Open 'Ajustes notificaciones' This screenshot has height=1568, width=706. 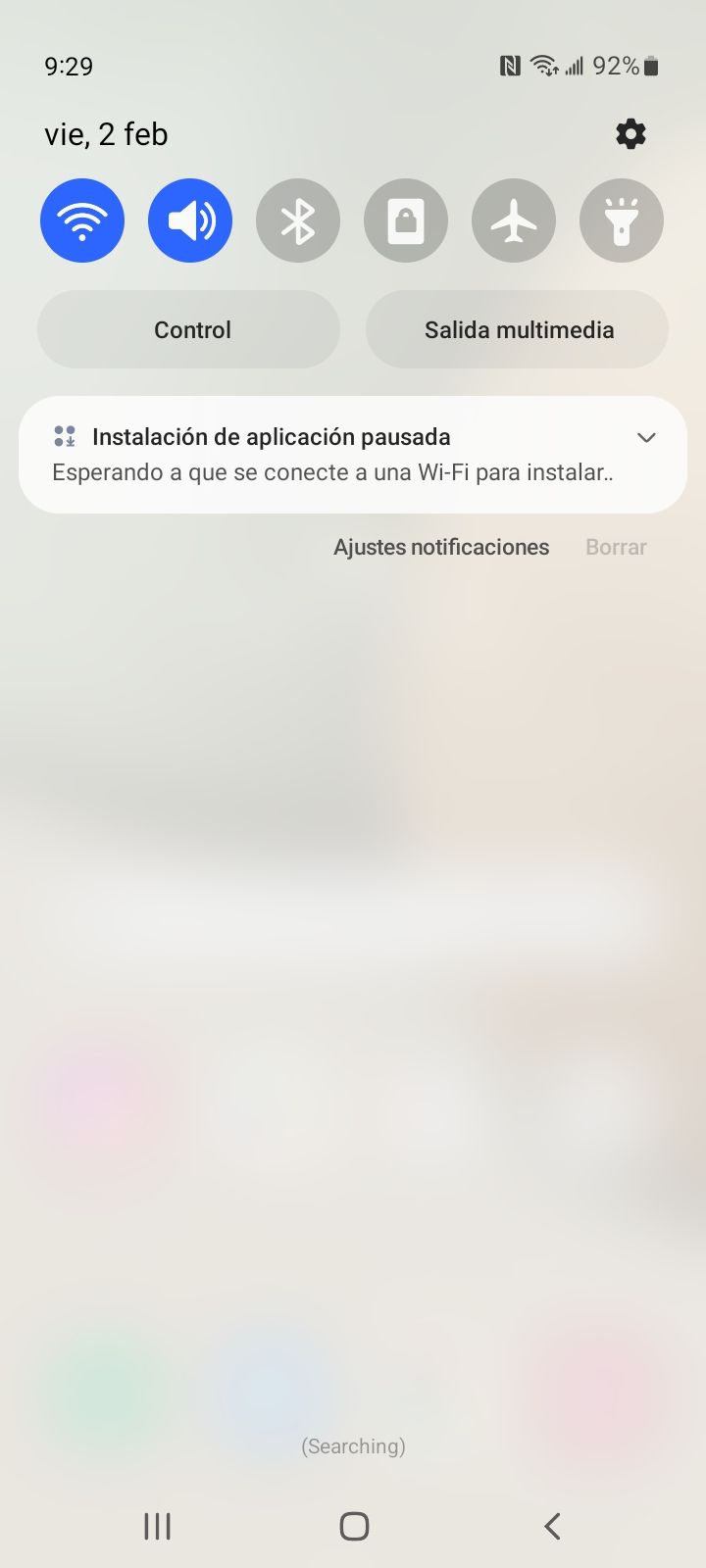[441, 547]
